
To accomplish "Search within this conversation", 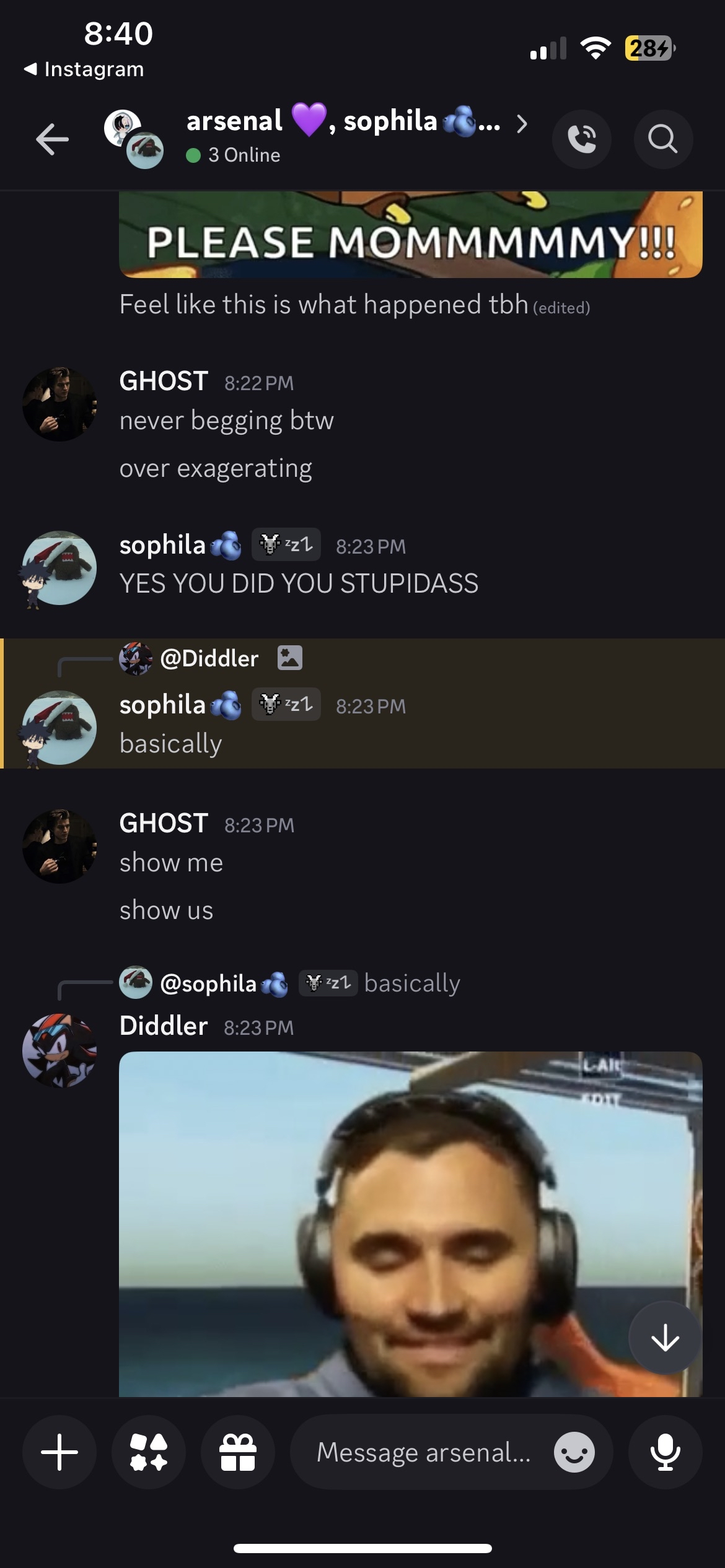I will click(662, 139).
